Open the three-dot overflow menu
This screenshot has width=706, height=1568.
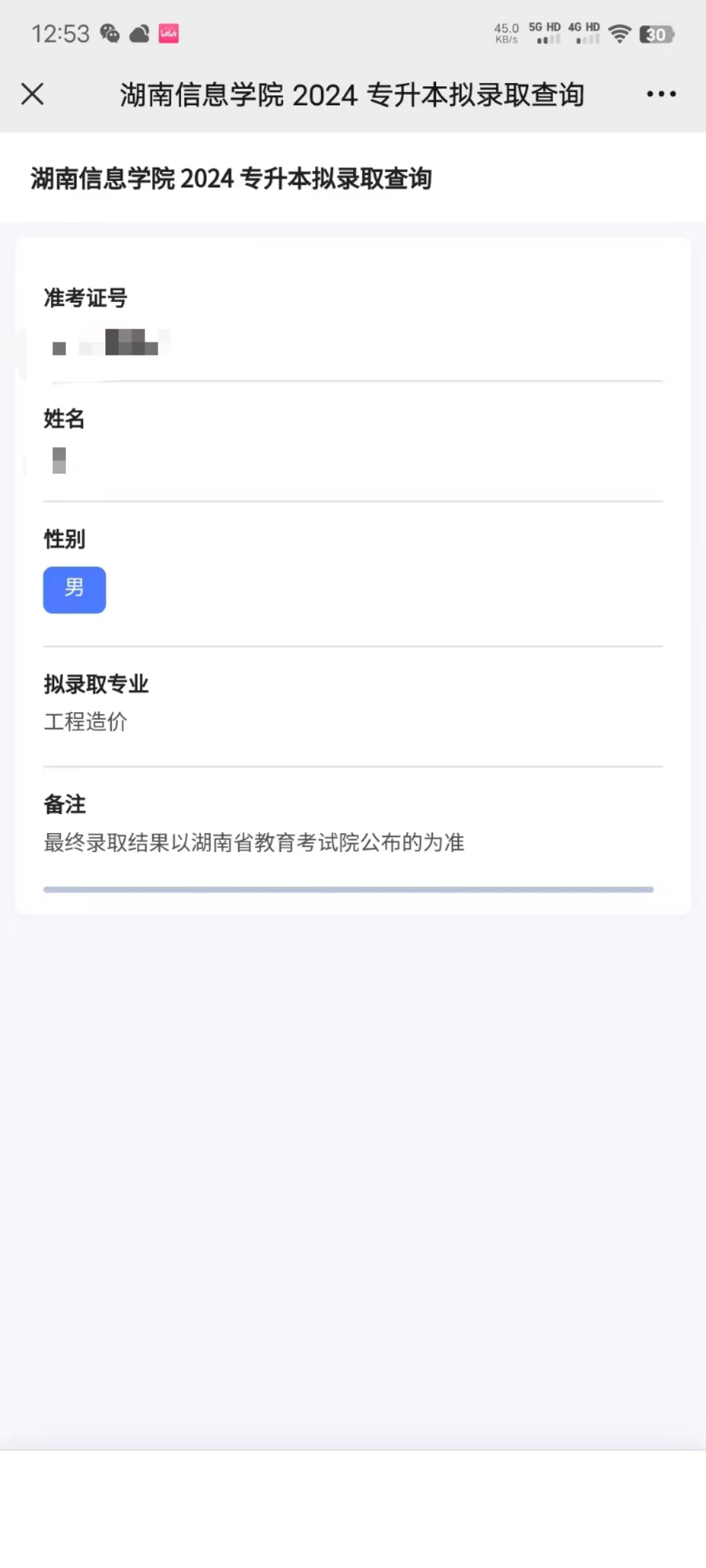(661, 94)
